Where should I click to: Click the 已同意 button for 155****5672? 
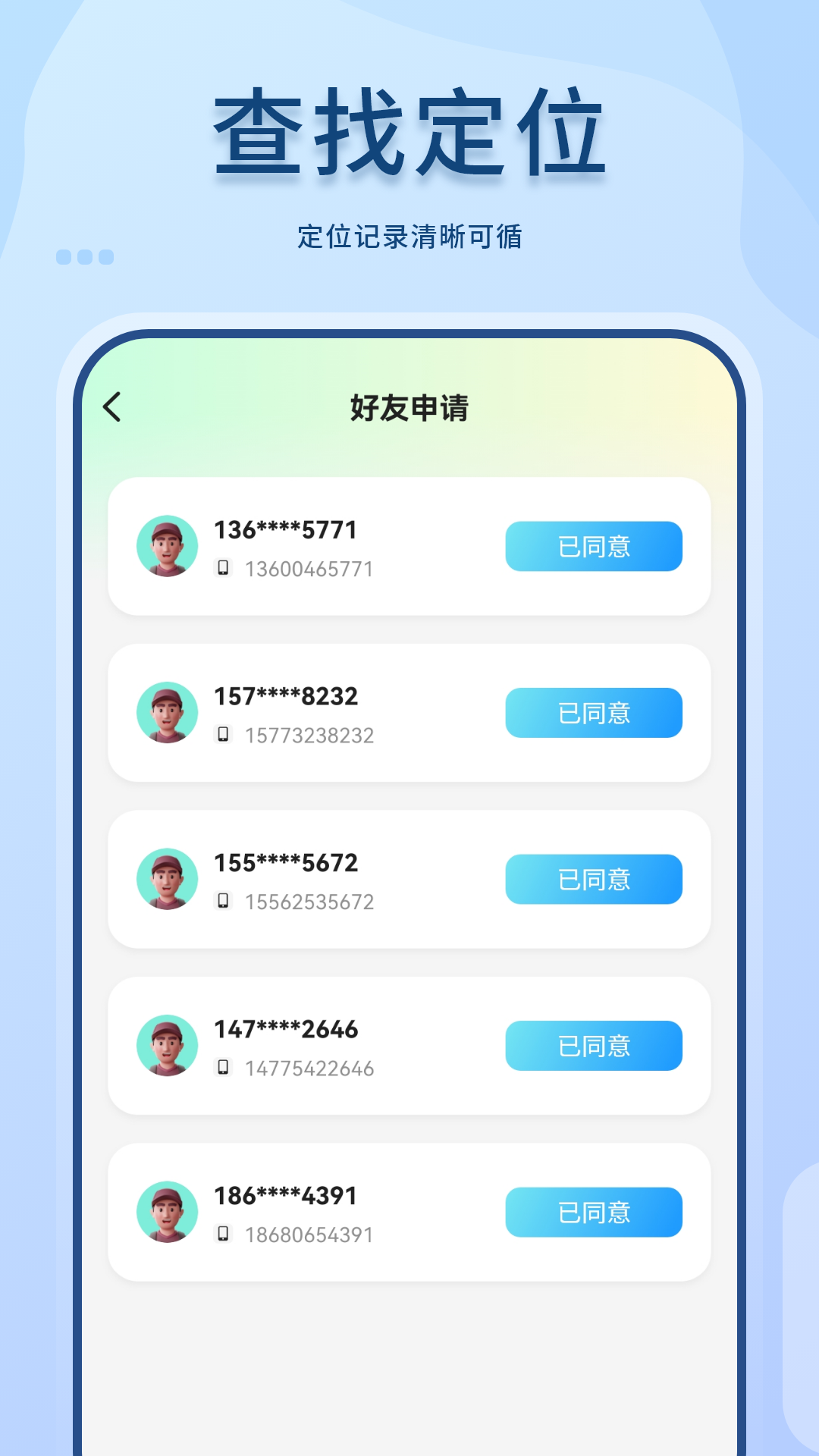(594, 878)
